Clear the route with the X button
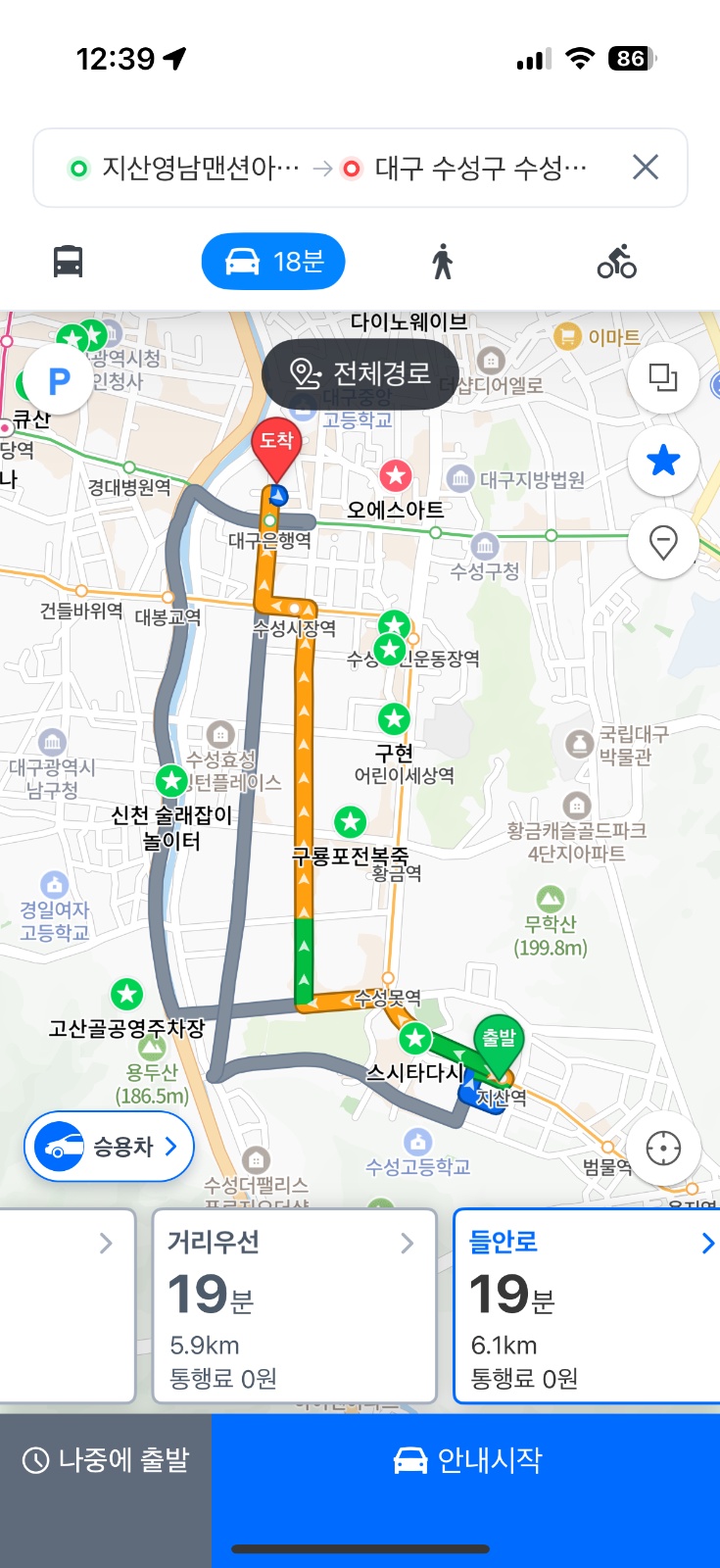 tap(646, 168)
